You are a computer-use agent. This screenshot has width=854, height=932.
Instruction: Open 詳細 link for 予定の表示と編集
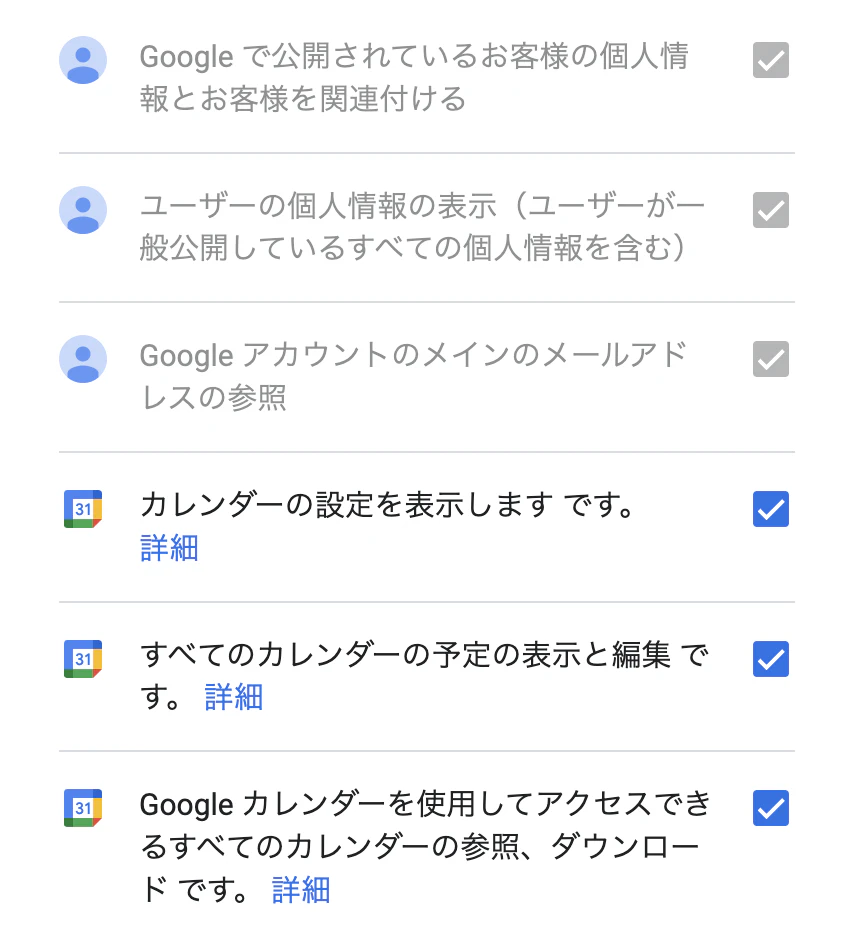click(233, 697)
